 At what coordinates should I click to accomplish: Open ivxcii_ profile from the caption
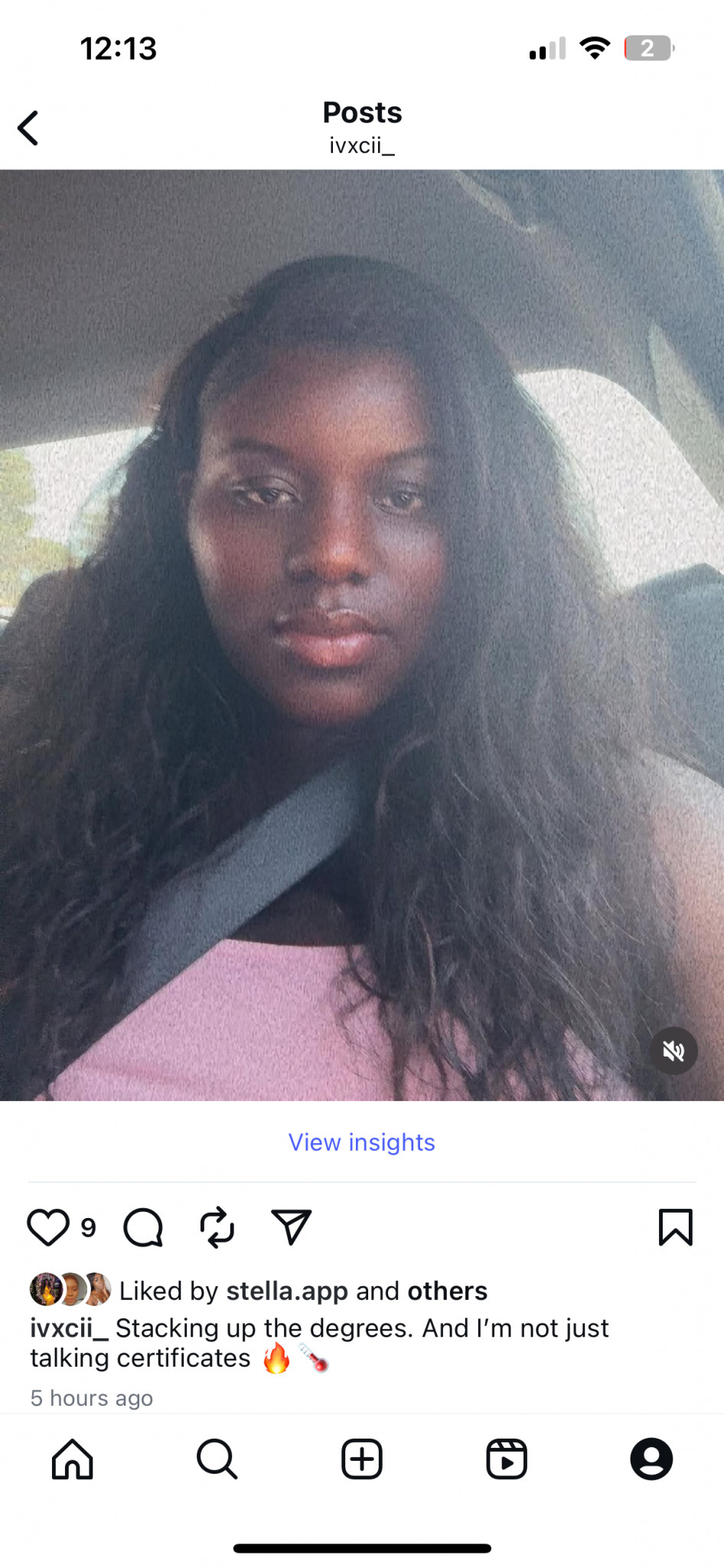(x=69, y=1328)
